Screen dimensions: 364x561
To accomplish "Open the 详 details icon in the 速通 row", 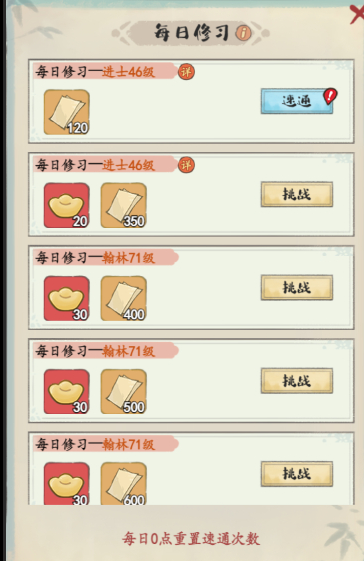I will pyautogui.click(x=186, y=72).
